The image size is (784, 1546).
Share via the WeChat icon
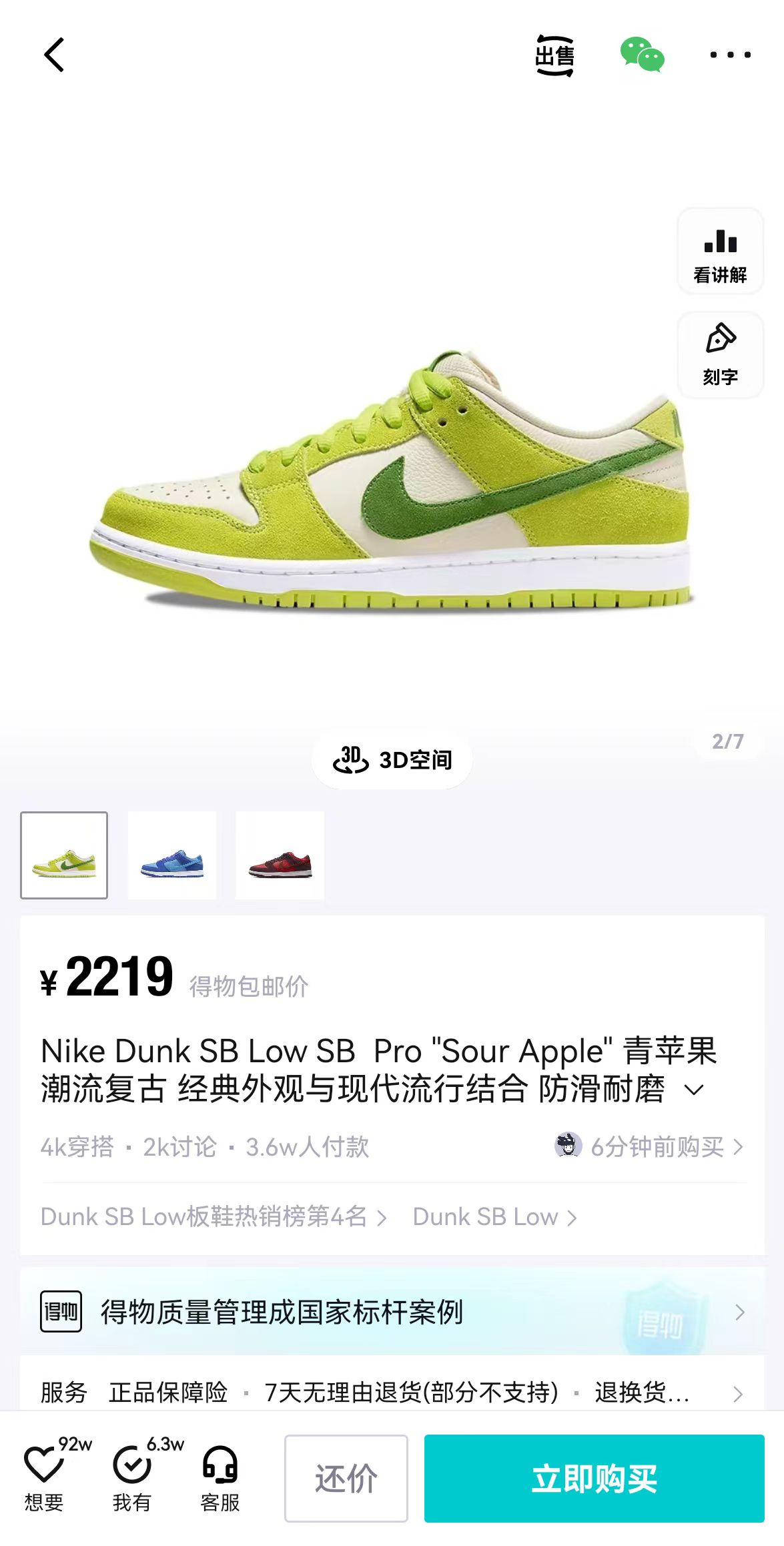point(642,55)
